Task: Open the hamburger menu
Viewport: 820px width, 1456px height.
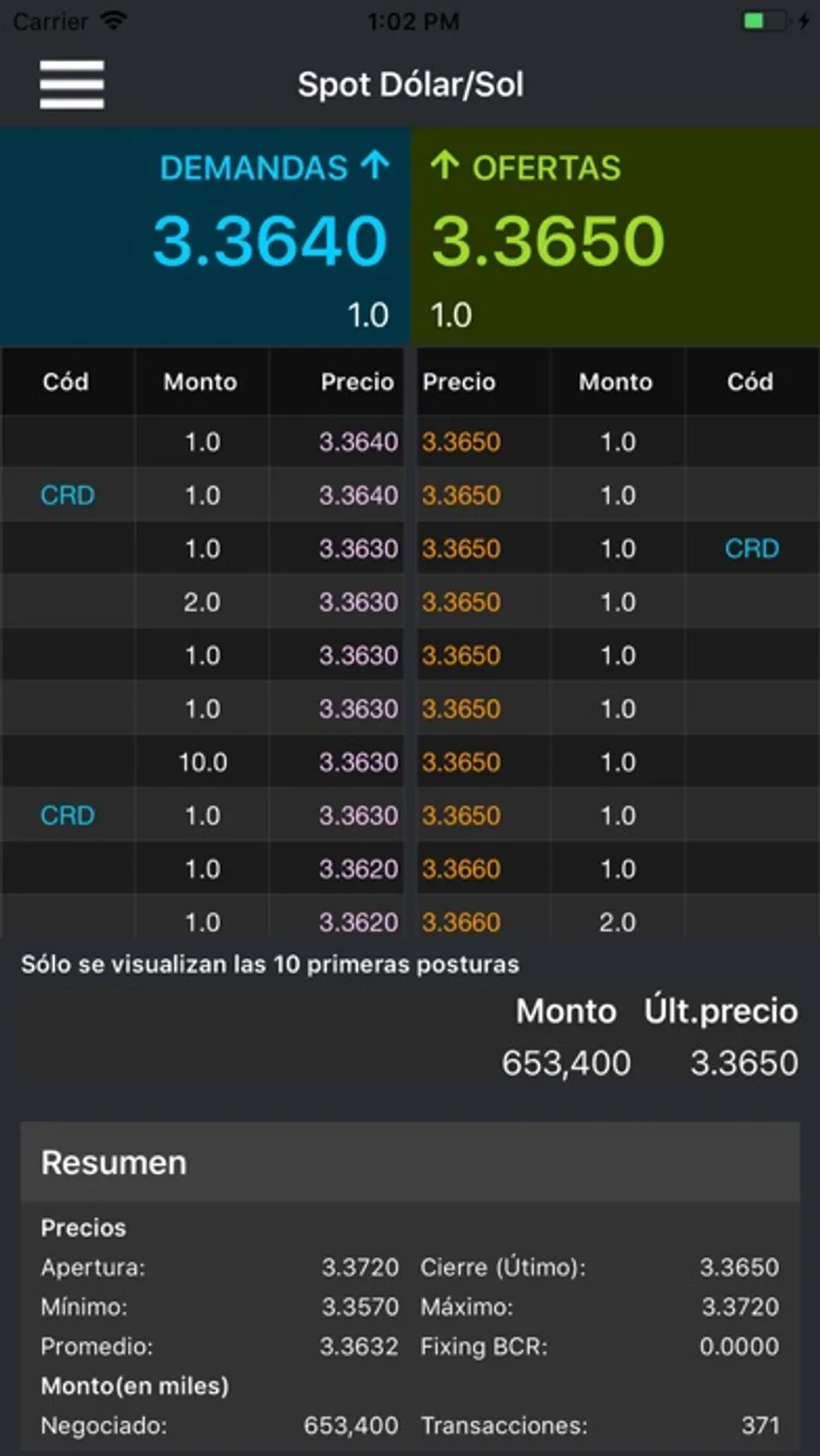Action: pyautogui.click(x=71, y=85)
